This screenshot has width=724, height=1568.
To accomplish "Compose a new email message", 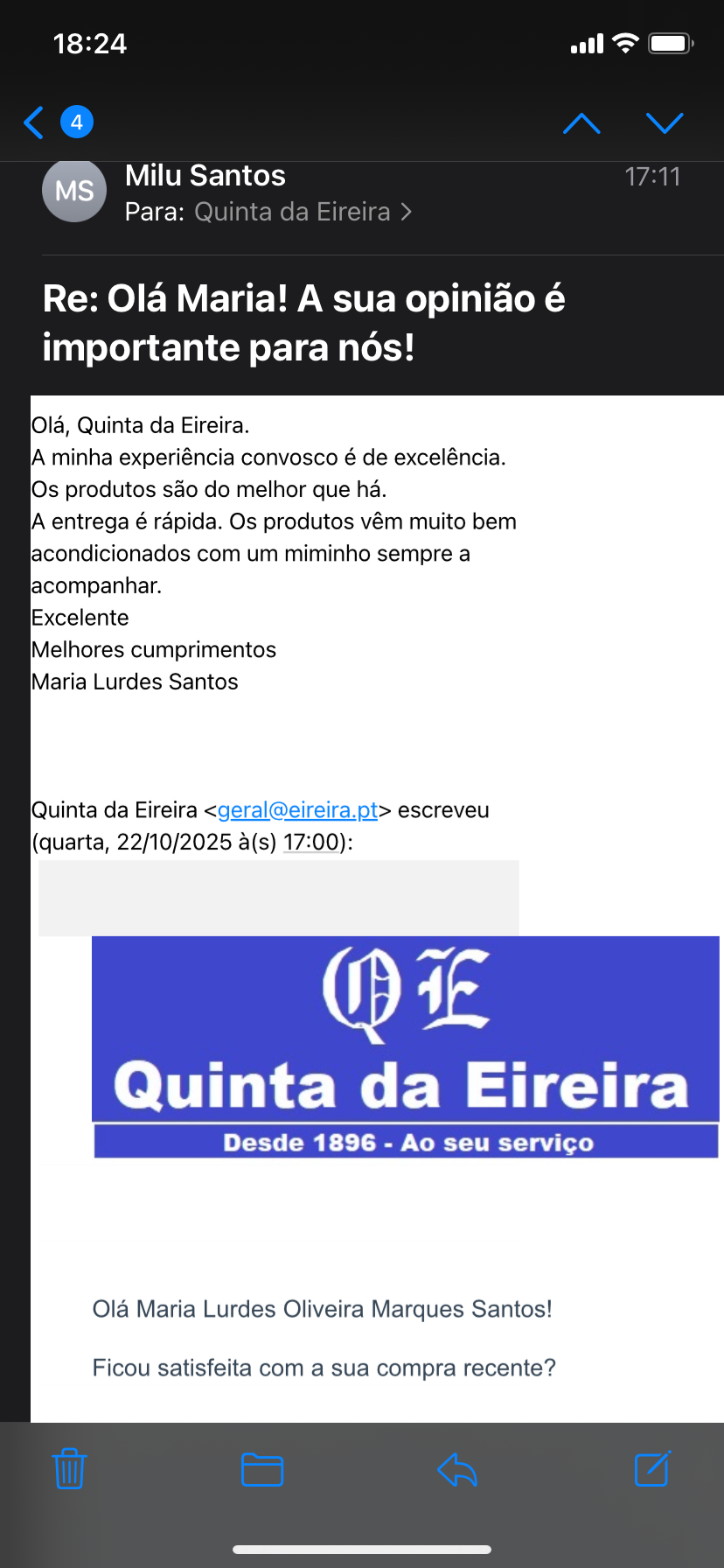I will (652, 1469).
